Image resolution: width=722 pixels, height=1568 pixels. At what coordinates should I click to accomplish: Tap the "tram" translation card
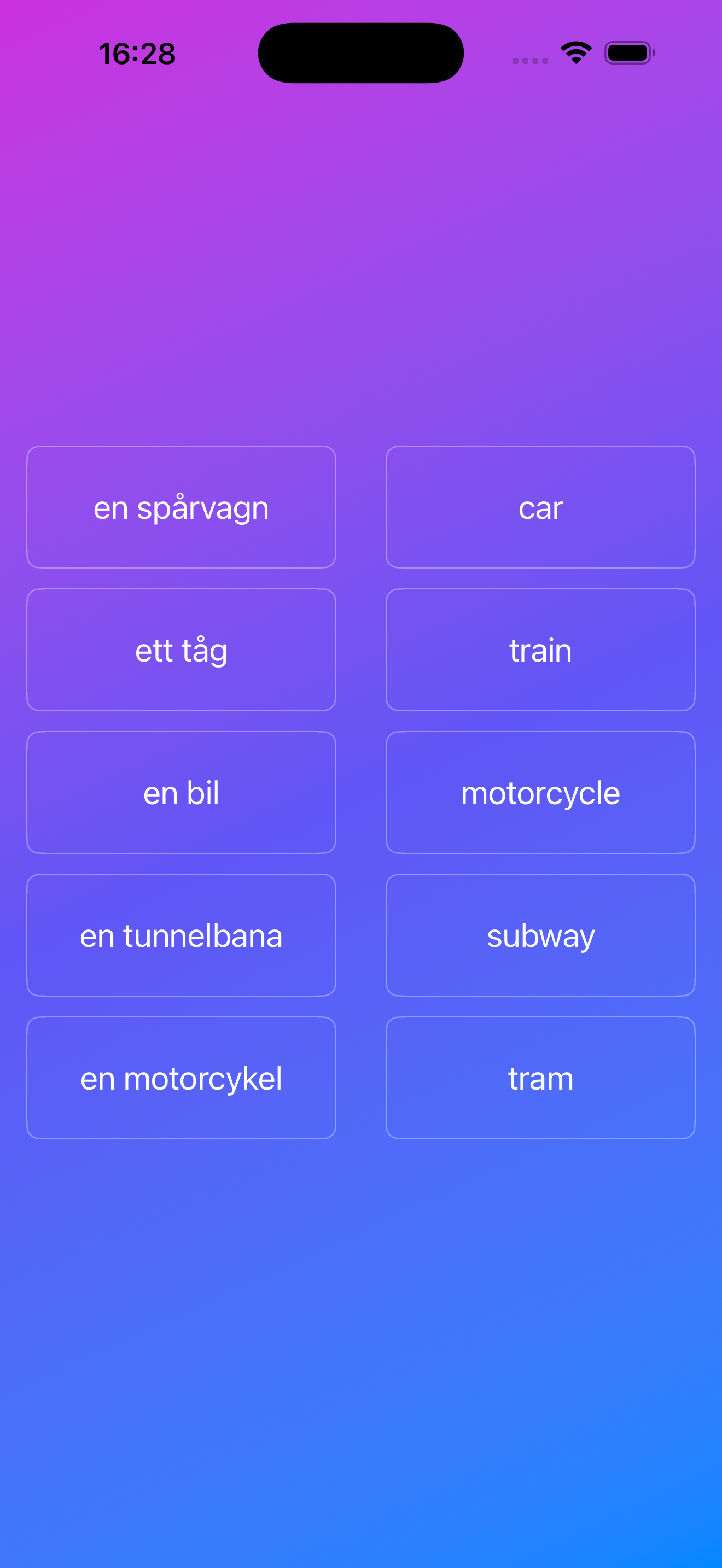click(540, 1078)
